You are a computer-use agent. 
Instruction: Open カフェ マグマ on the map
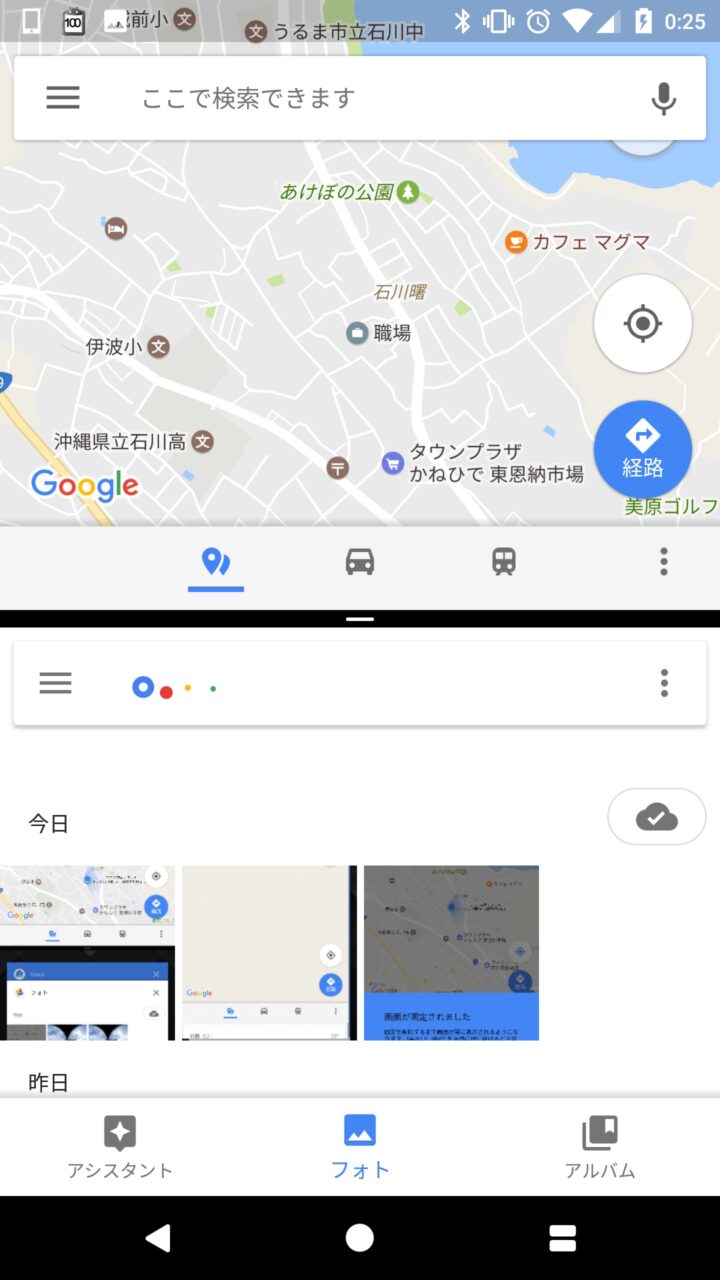click(x=579, y=242)
